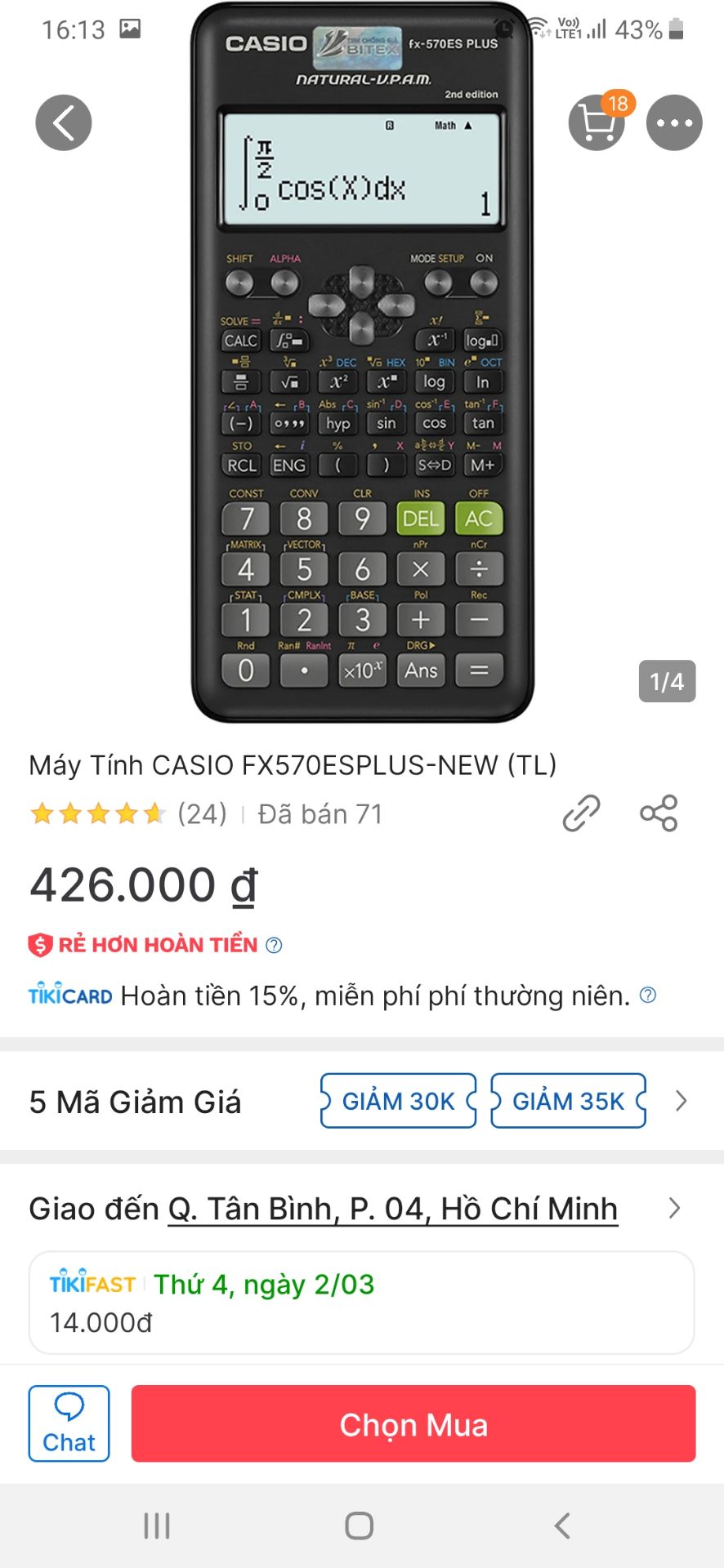Expand the delivery address details
Image resolution: width=724 pixels, height=1568 pixels.
(676, 1208)
